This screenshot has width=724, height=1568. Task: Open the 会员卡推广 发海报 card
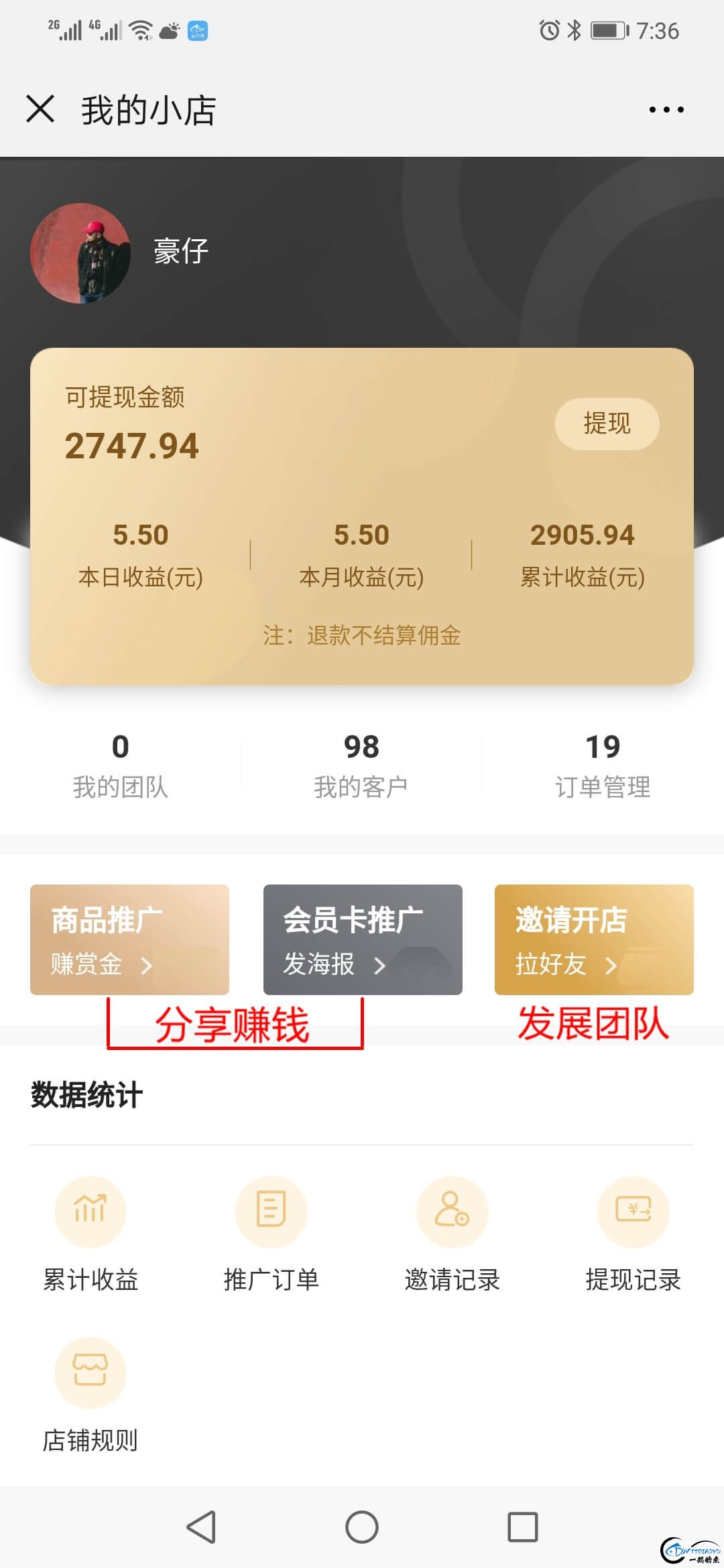363,939
